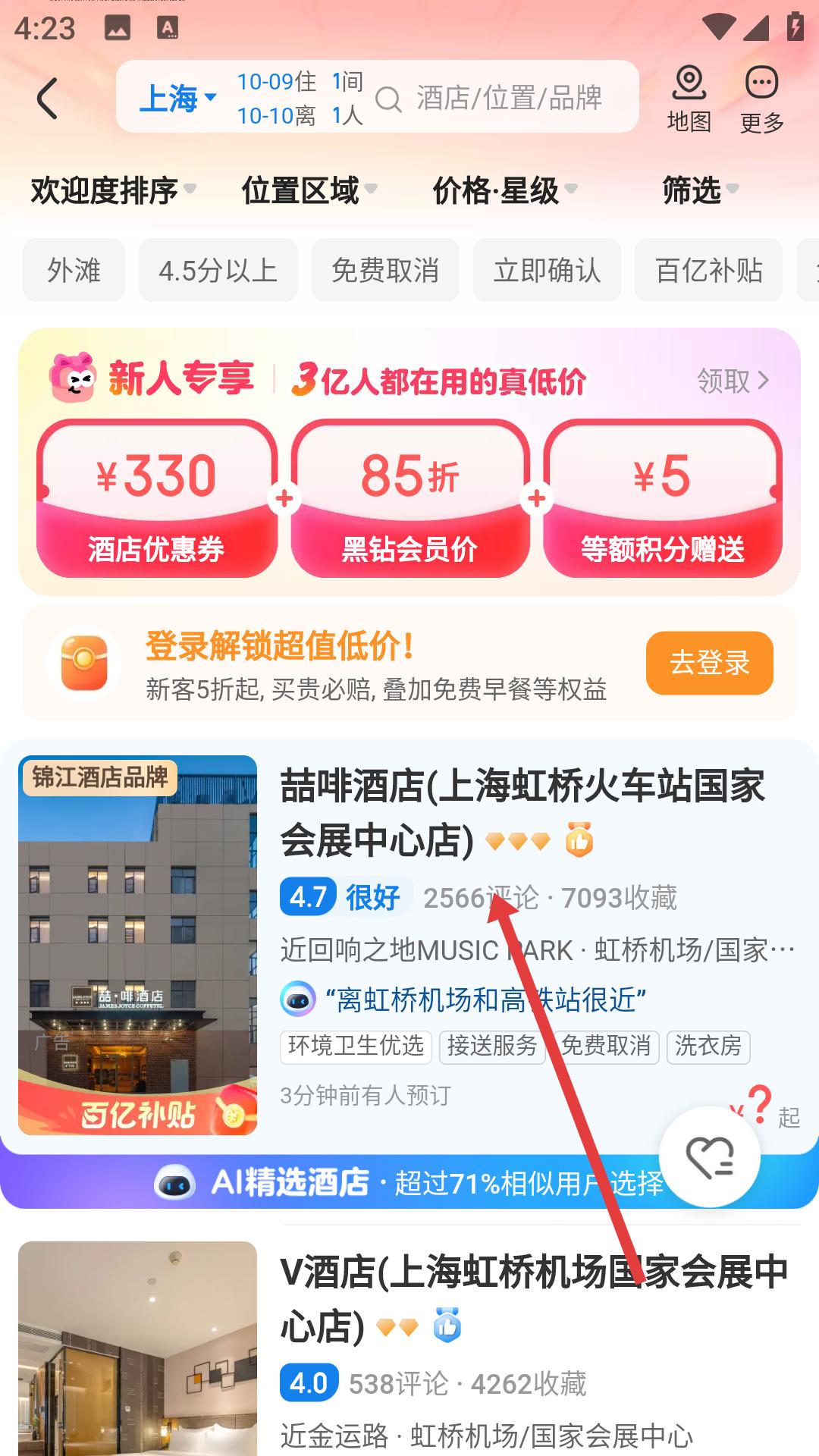
Task: Open the 地图 map view
Action: pyautogui.click(x=689, y=99)
